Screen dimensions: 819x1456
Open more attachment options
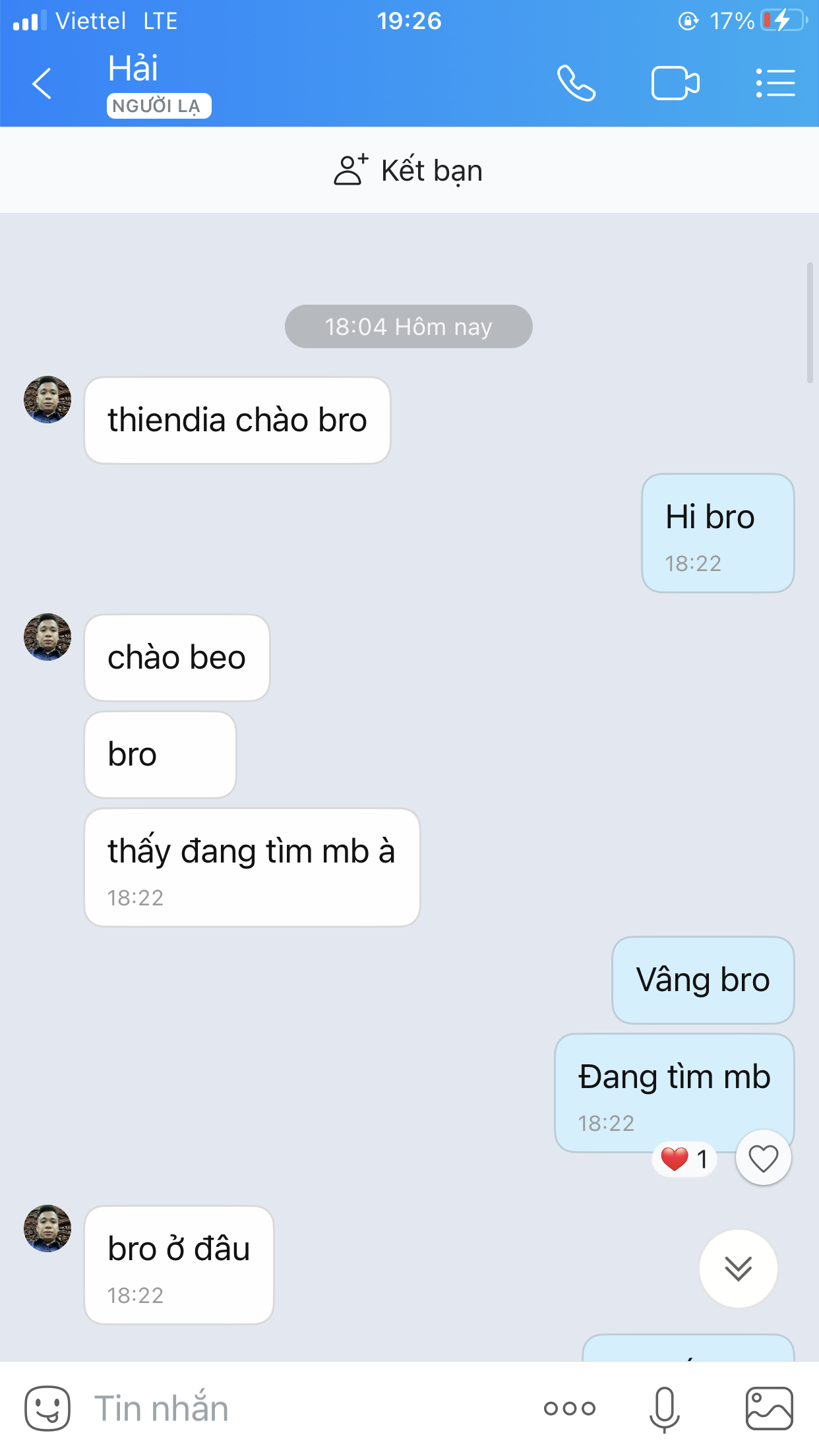(x=570, y=1409)
